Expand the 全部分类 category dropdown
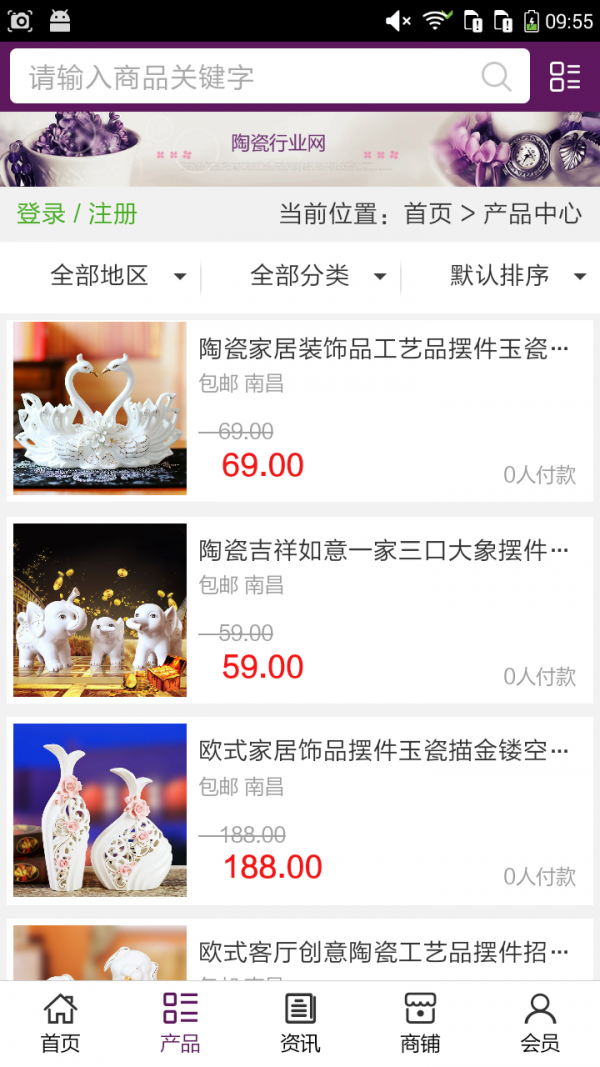This screenshot has width=600, height=1067. click(x=318, y=275)
